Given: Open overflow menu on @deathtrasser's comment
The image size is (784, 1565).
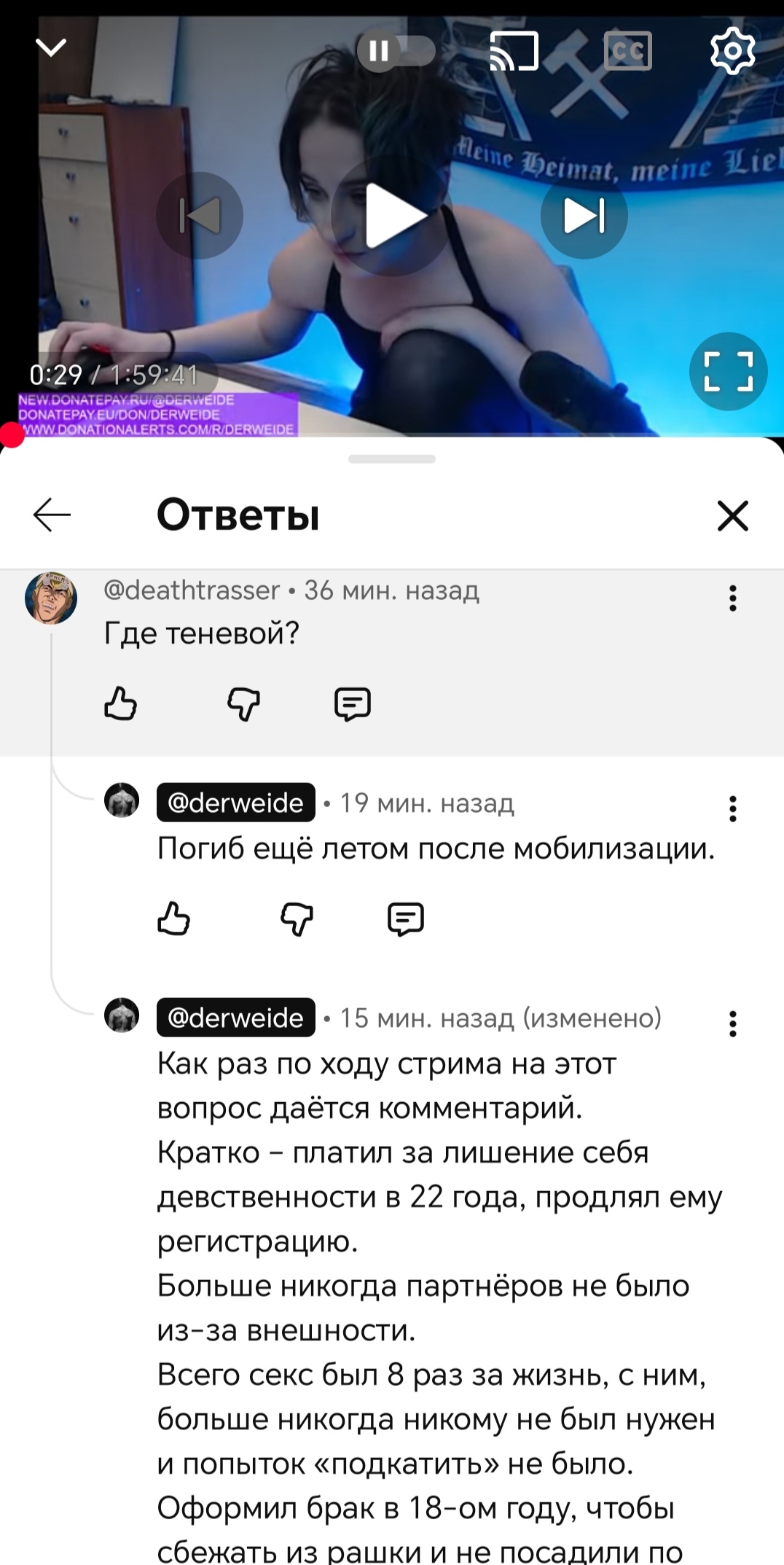Looking at the screenshot, I should click(733, 598).
